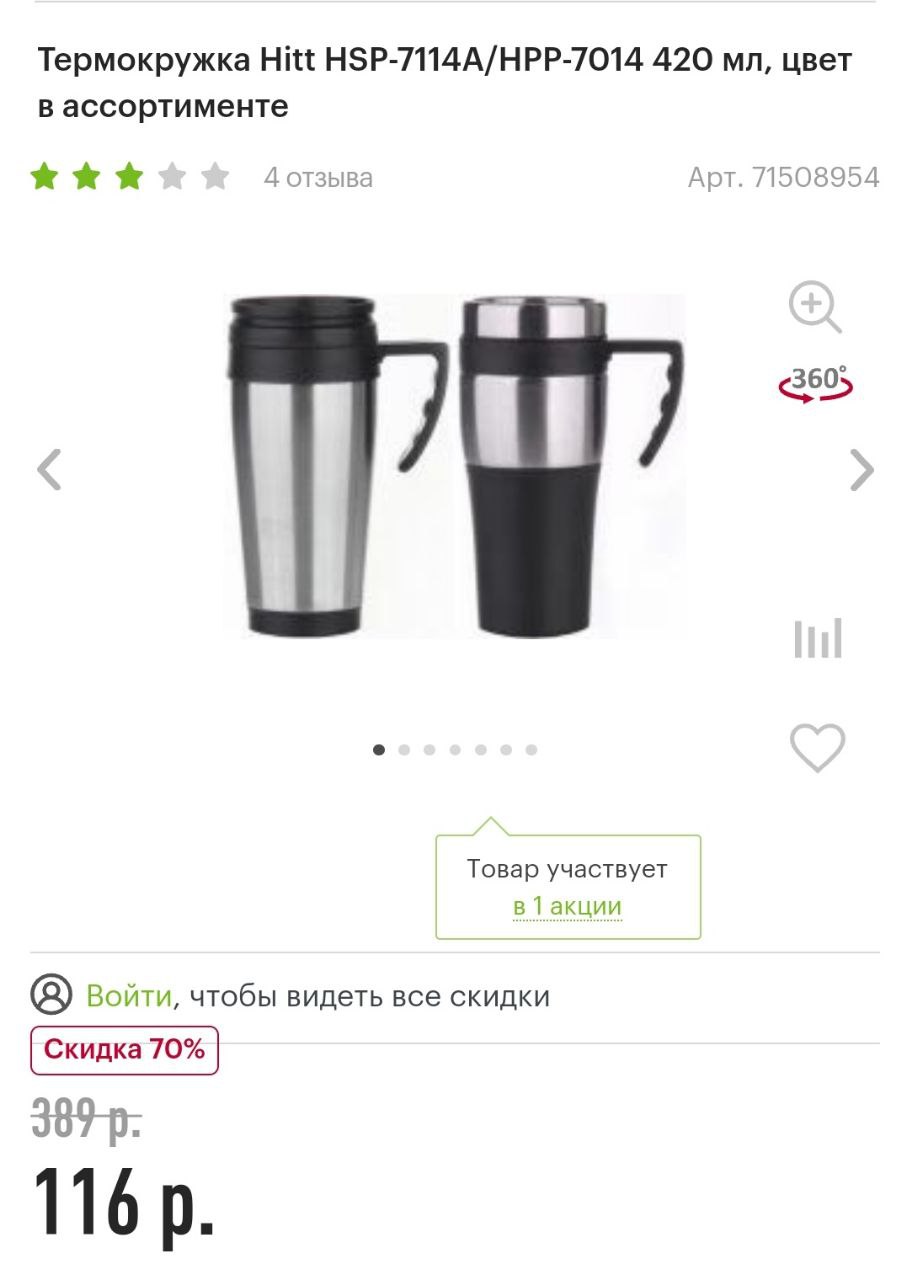
Task: Jump to the second photo indicator dot
Action: click(404, 750)
